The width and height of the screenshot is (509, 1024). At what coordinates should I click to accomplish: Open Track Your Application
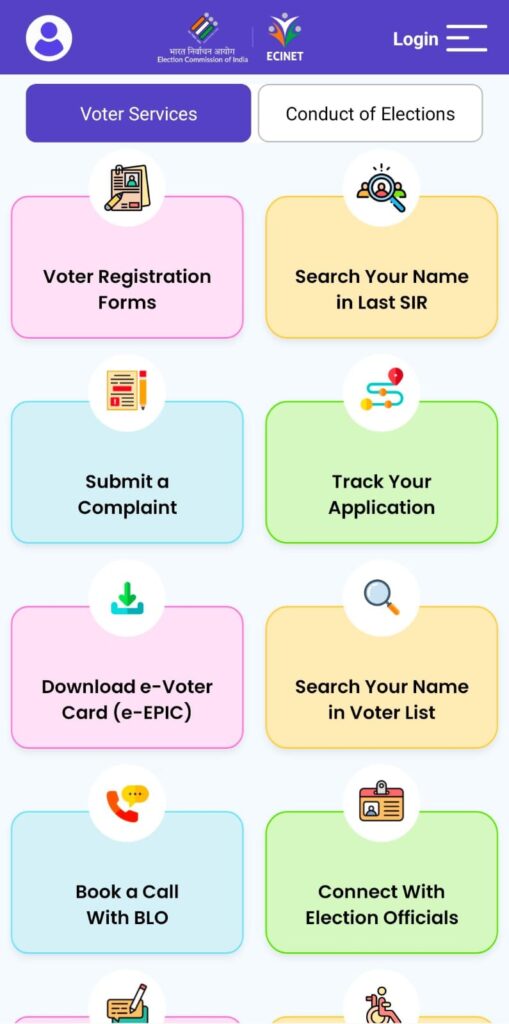pyautogui.click(x=382, y=472)
